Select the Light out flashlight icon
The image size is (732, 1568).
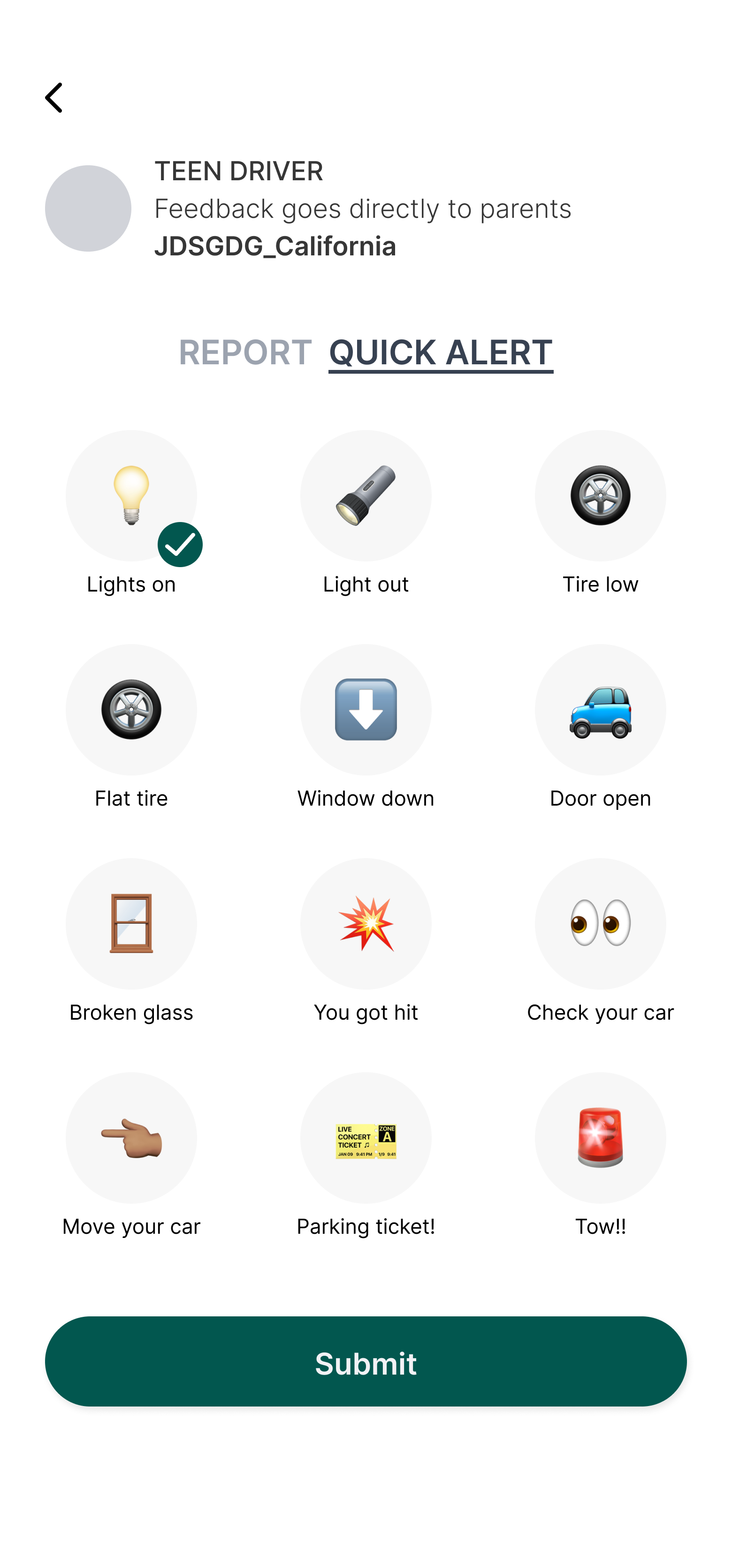(366, 495)
